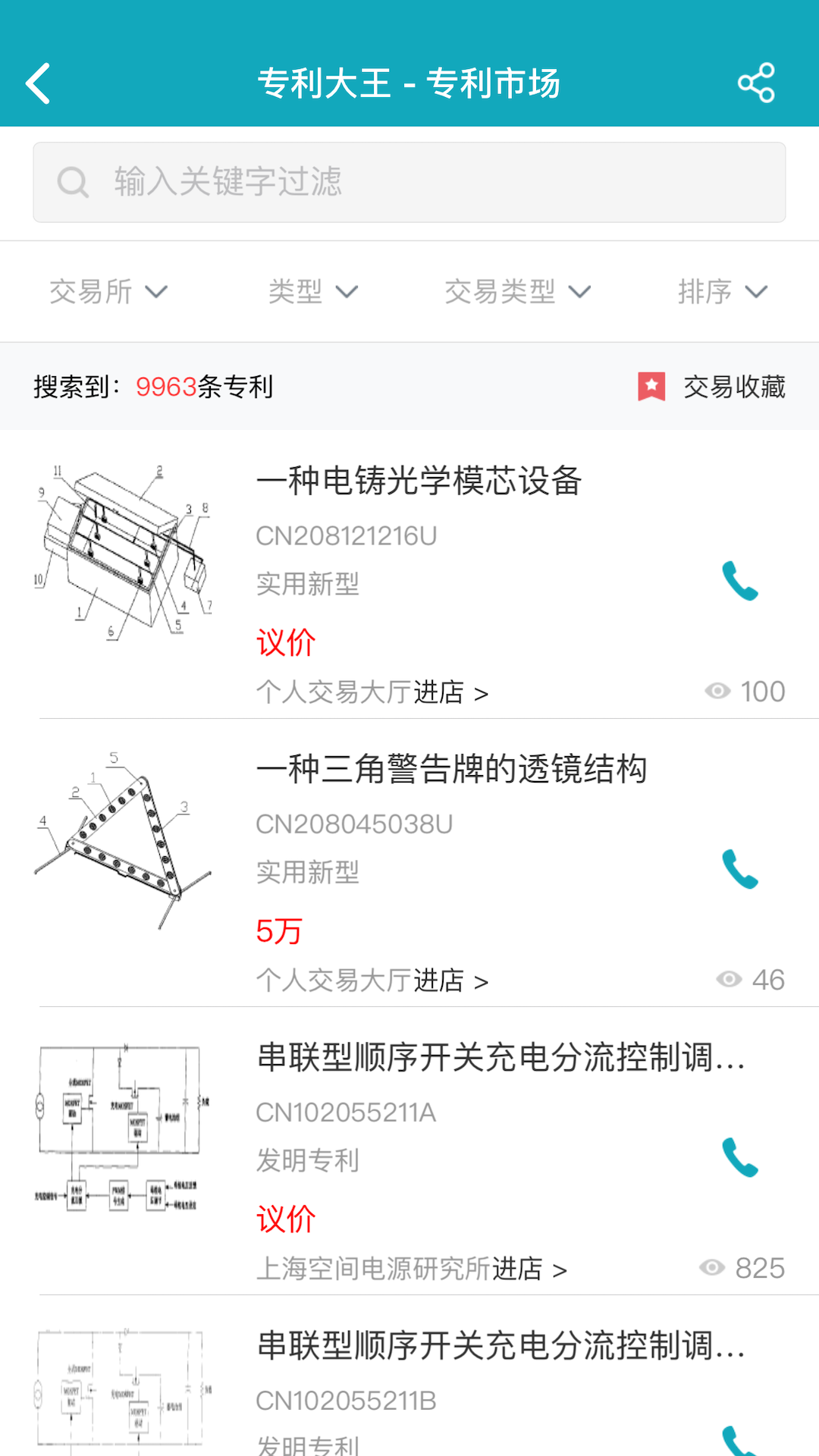Tap the keyword filter input field

(409, 180)
